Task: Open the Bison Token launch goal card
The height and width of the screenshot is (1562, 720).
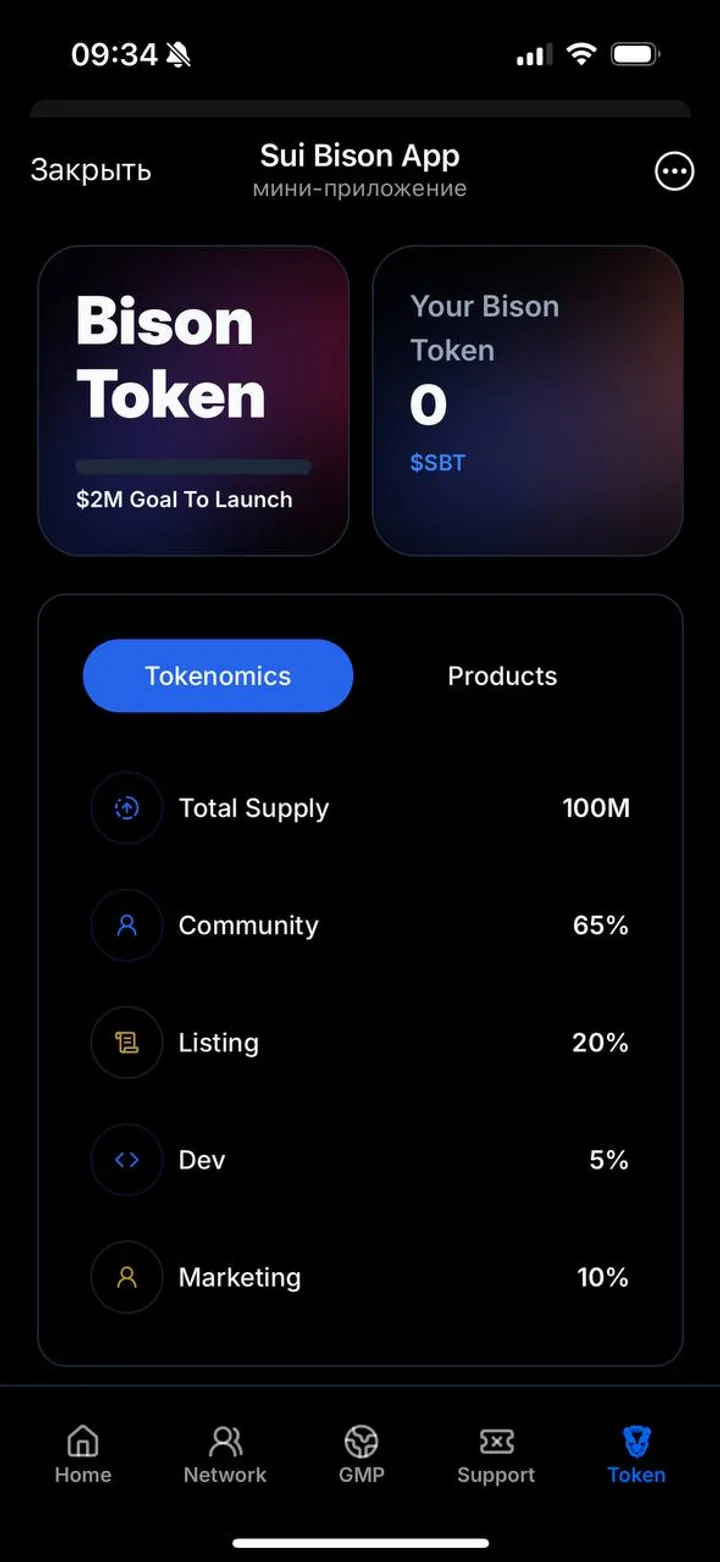Action: point(193,400)
